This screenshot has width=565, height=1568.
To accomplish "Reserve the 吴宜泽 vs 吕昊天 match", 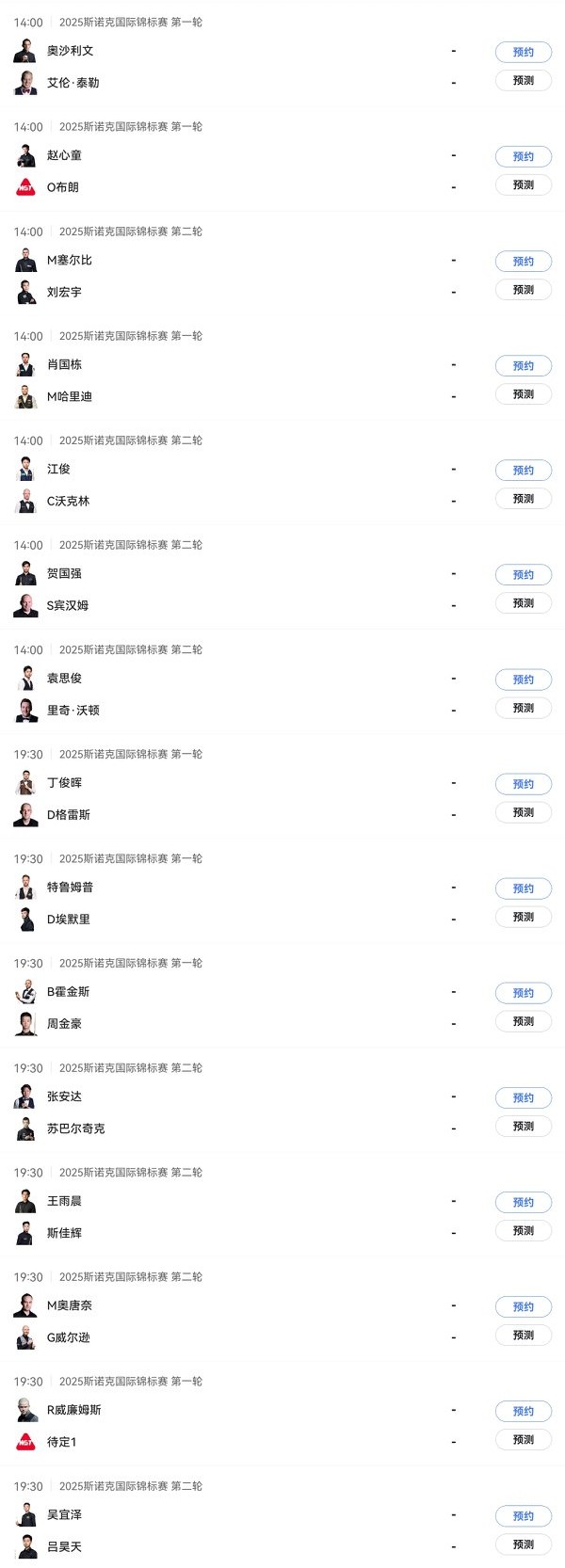I will [523, 1516].
